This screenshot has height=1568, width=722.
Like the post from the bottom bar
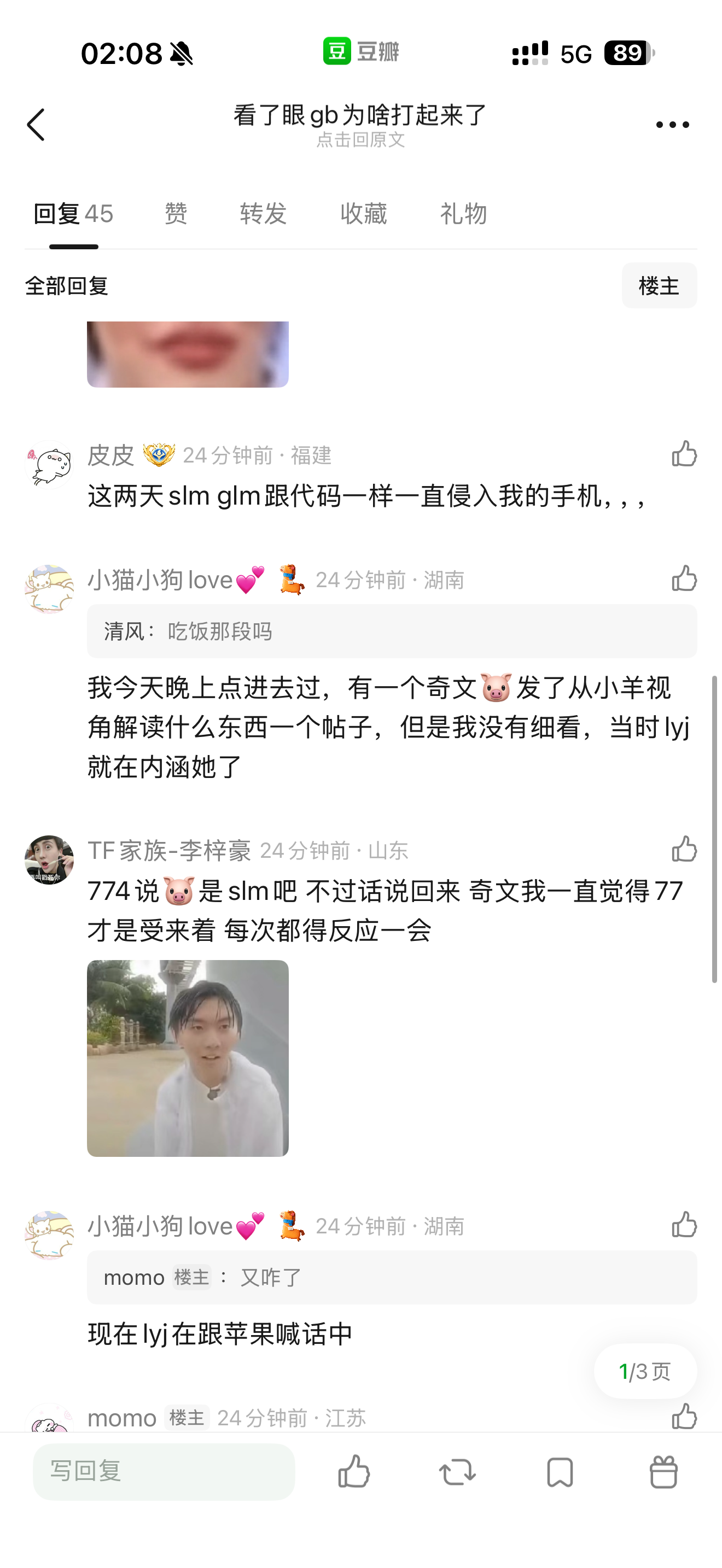tap(354, 1472)
